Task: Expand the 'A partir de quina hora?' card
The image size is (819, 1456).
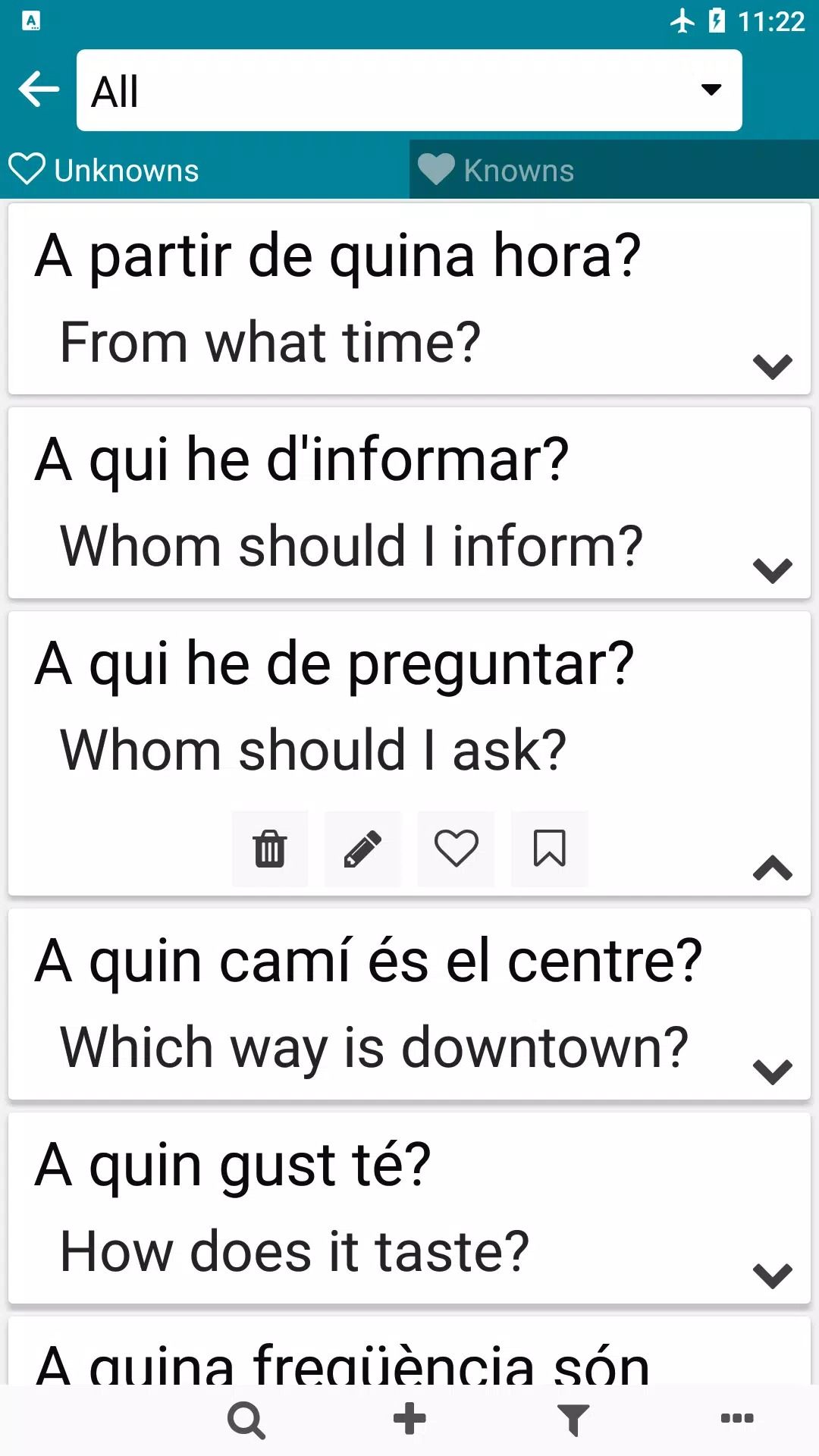Action: coord(772,366)
